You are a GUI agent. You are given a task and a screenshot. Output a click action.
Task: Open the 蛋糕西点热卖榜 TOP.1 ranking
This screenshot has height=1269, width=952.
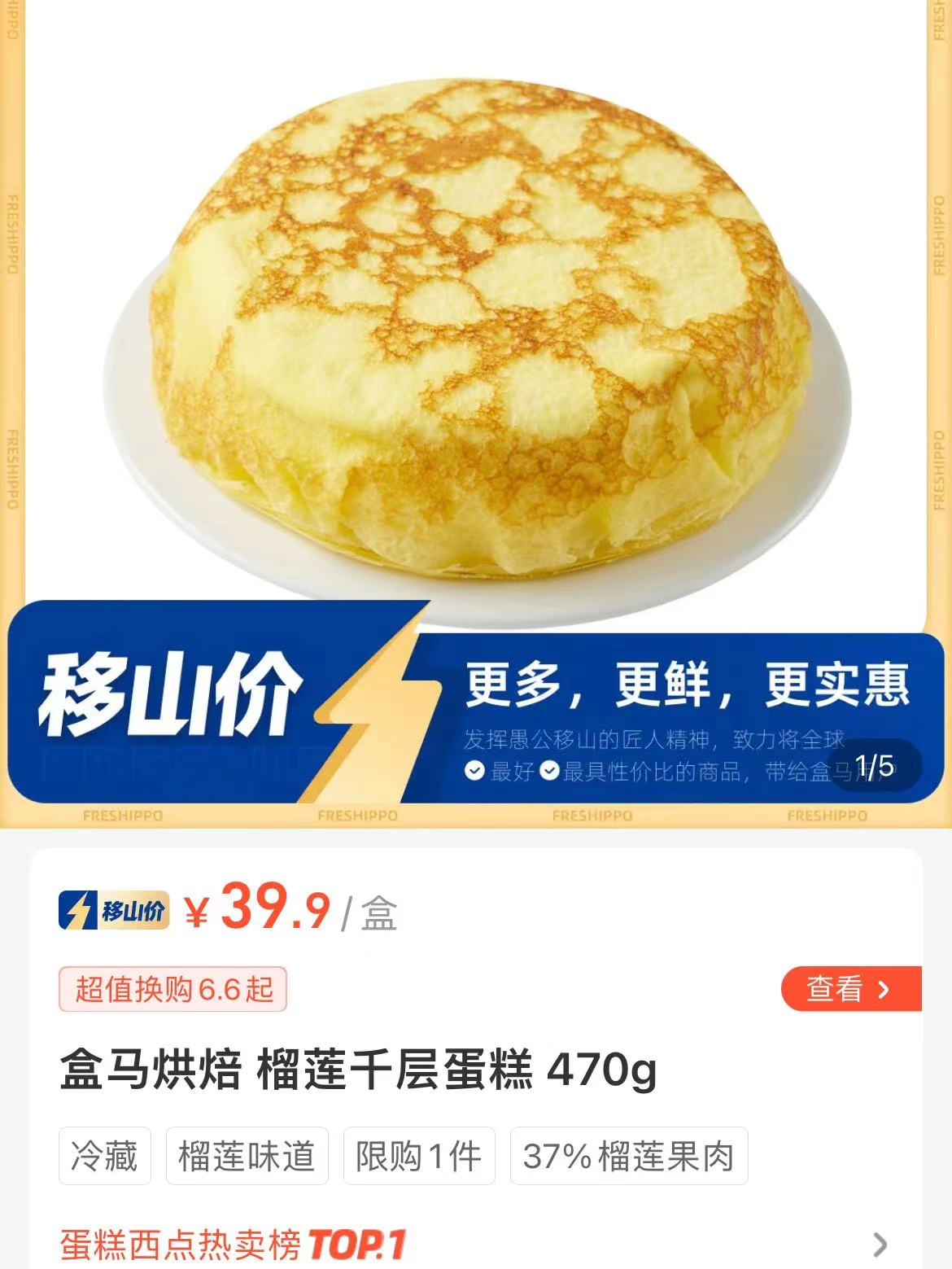[x=233, y=1245]
